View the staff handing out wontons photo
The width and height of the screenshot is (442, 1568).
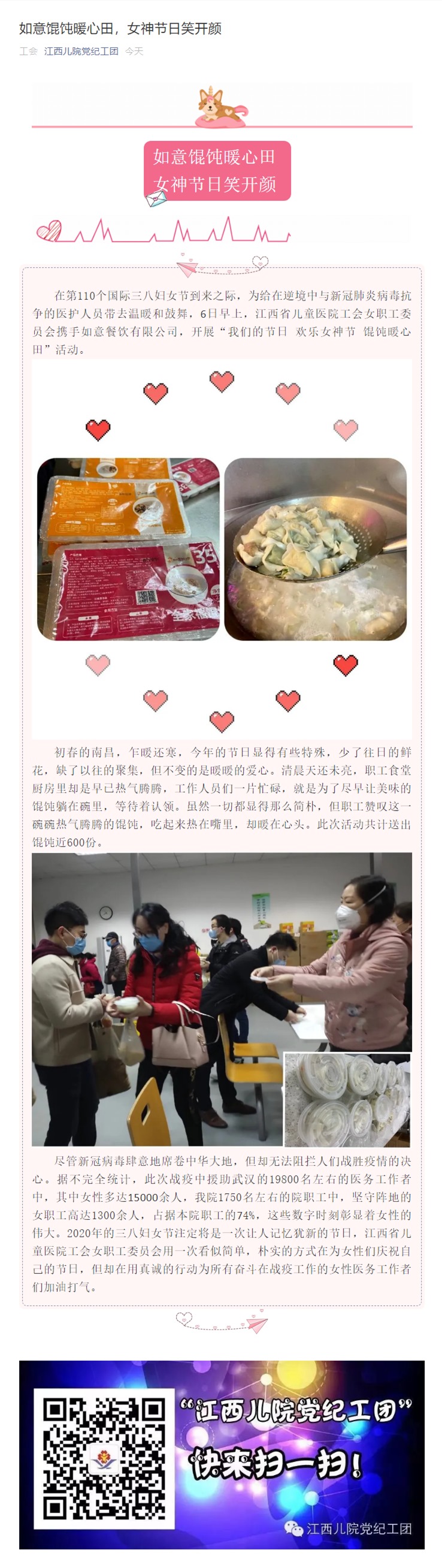point(222,999)
